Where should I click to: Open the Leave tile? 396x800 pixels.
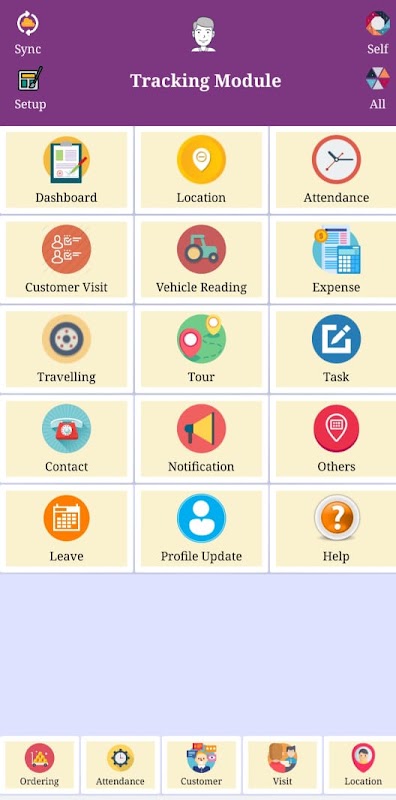tap(66, 529)
